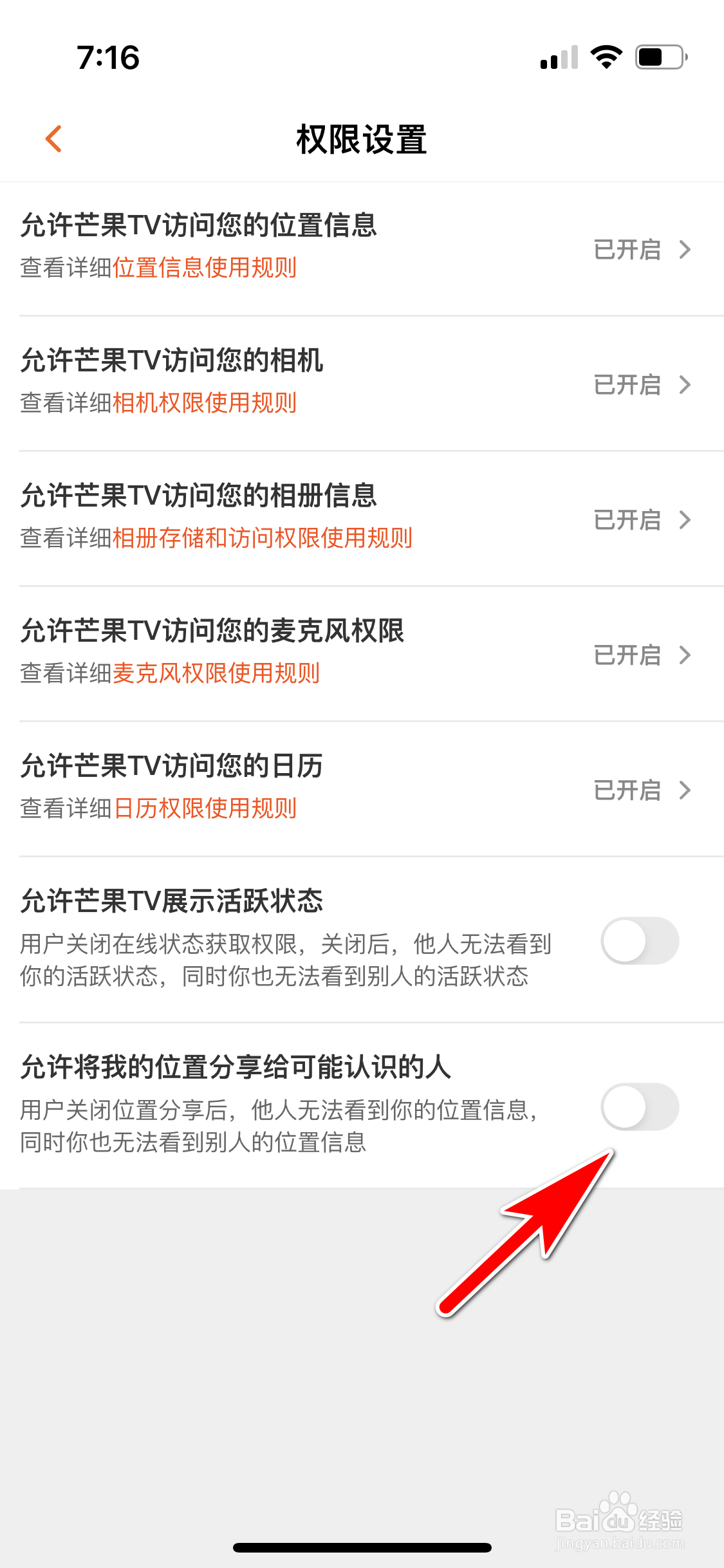Open the 麦克风权限使用规则 link

pyautogui.click(x=216, y=673)
